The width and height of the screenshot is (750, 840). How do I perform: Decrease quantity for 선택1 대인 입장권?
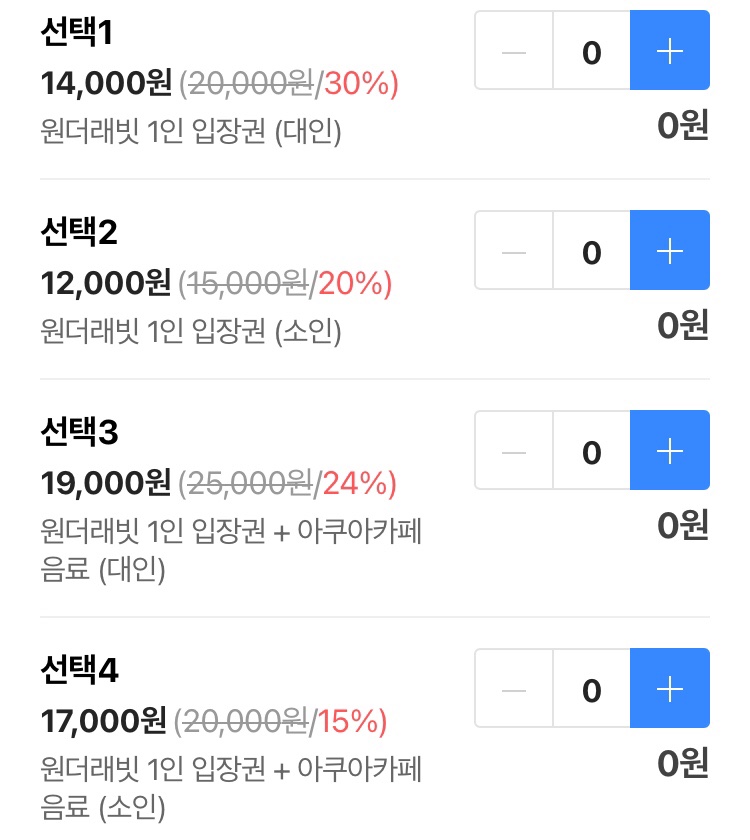point(514,51)
